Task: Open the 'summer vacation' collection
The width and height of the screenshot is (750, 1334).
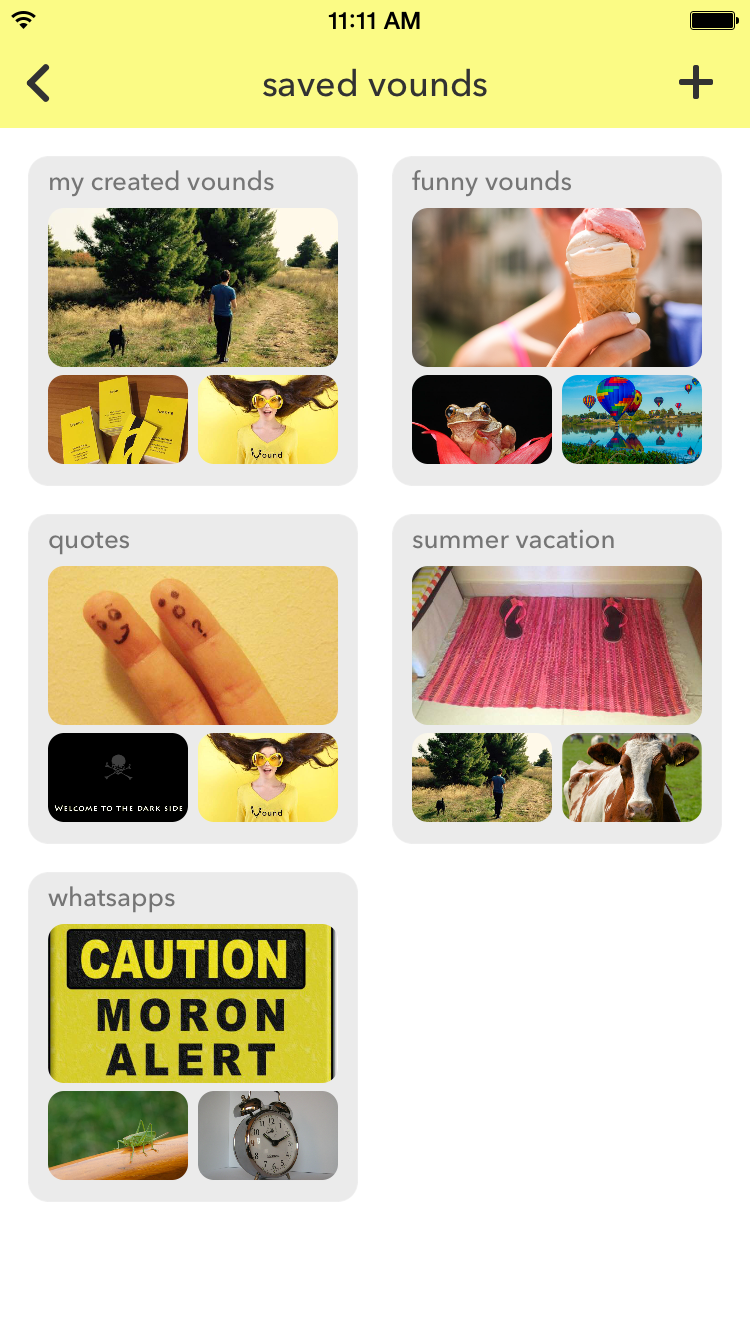Action: tap(557, 679)
